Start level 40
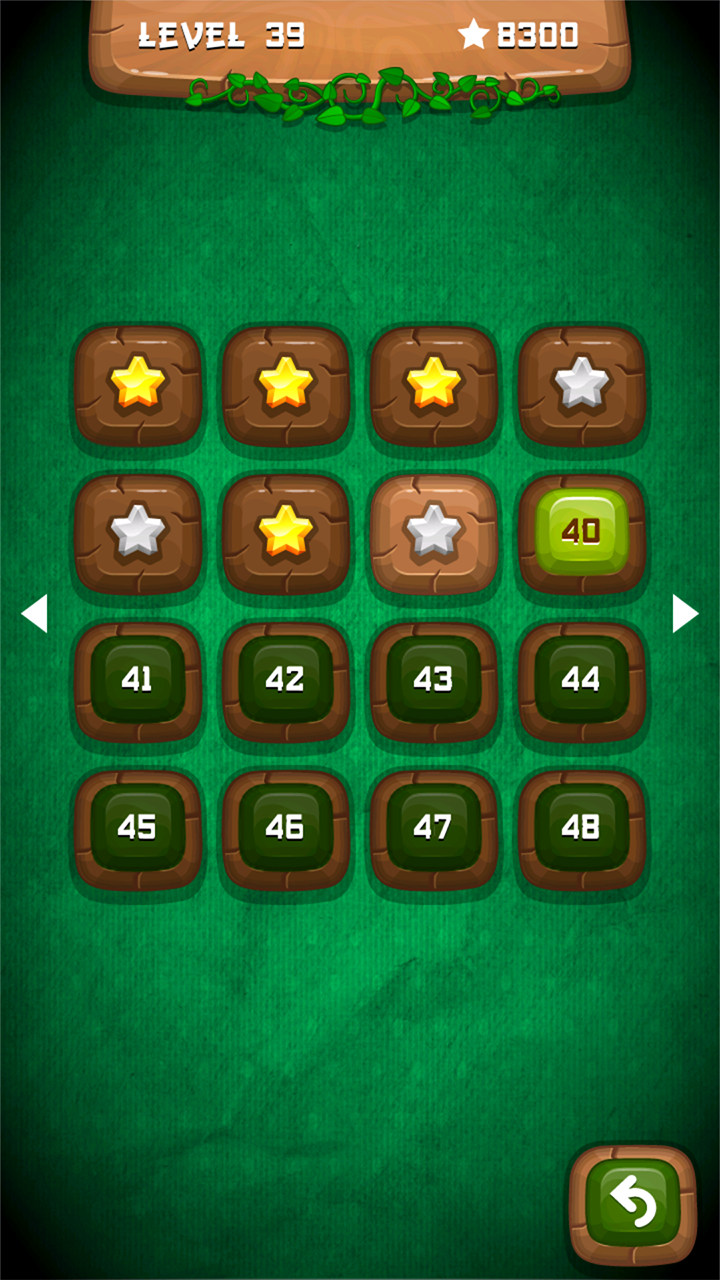Viewport: 720px width, 1280px height. [x=582, y=532]
